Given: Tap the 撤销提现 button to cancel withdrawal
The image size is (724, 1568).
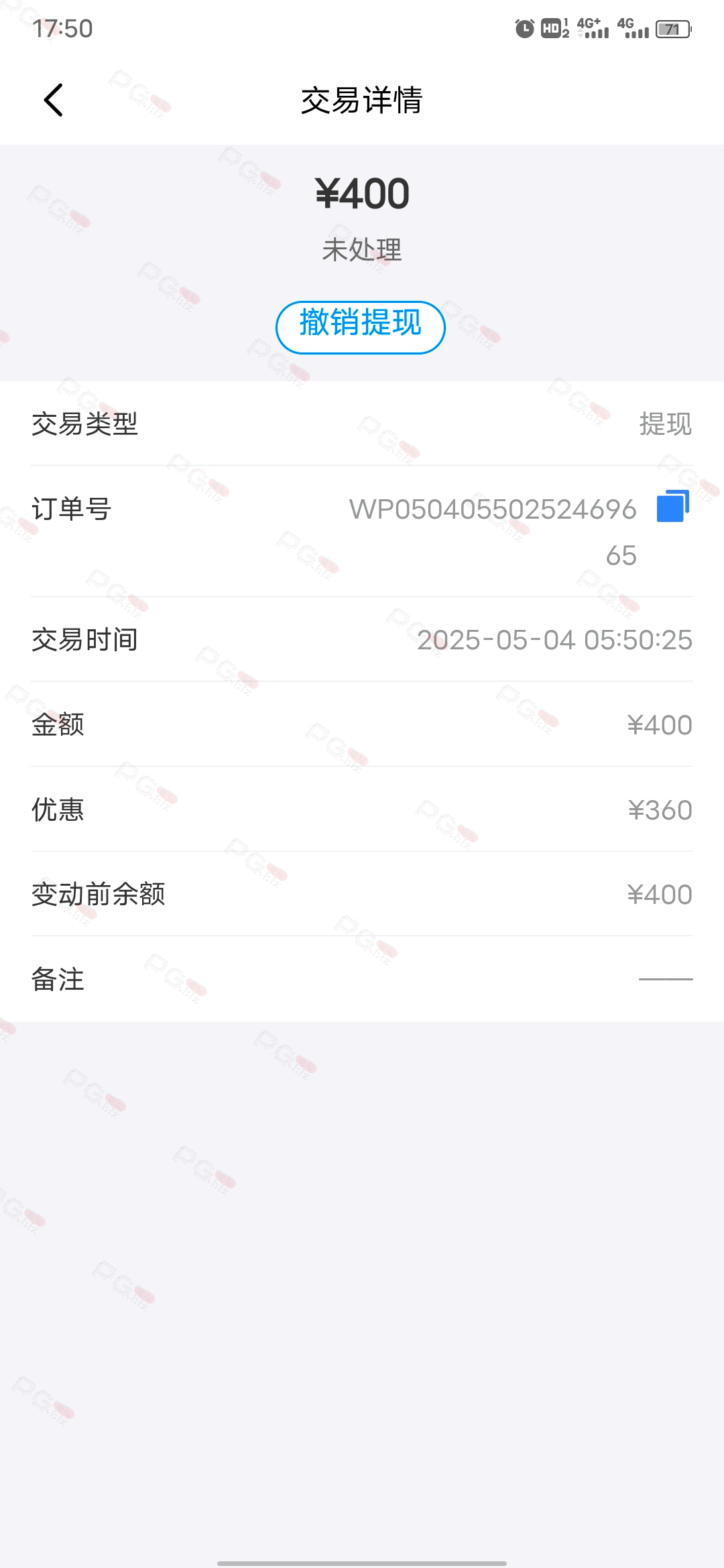Looking at the screenshot, I should coord(361,327).
